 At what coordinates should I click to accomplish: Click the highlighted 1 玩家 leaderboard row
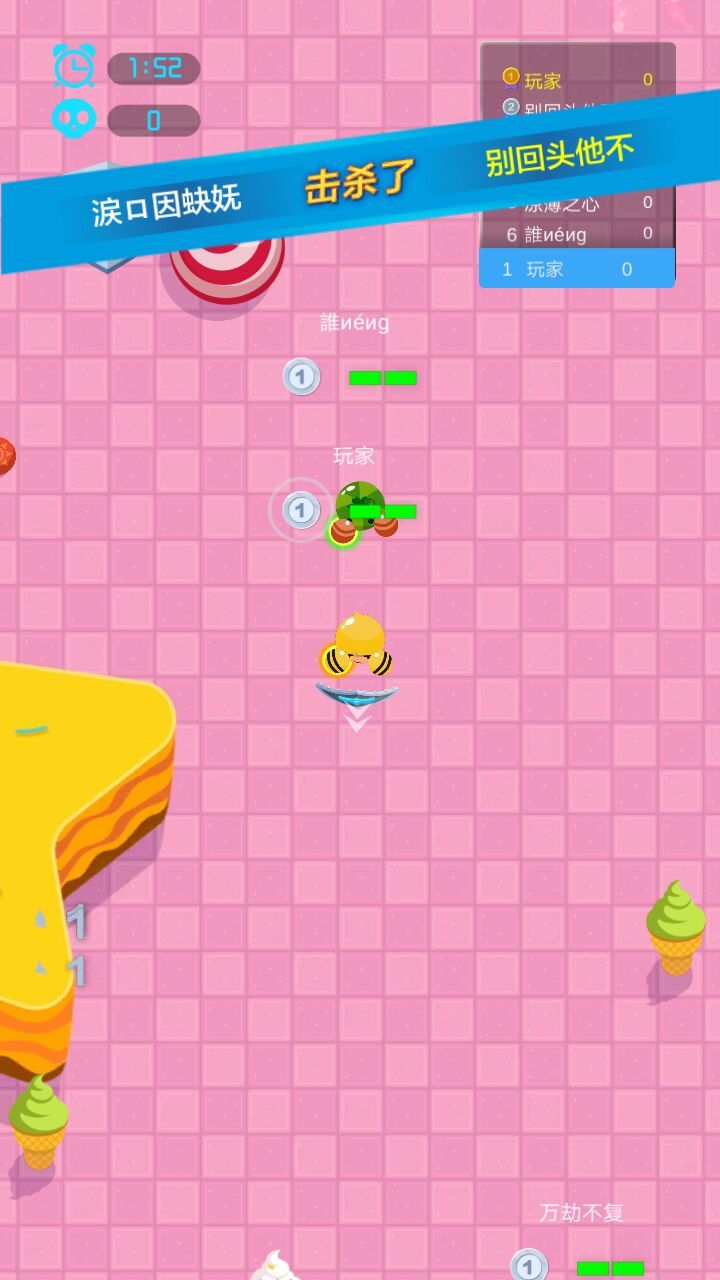pyautogui.click(x=575, y=269)
